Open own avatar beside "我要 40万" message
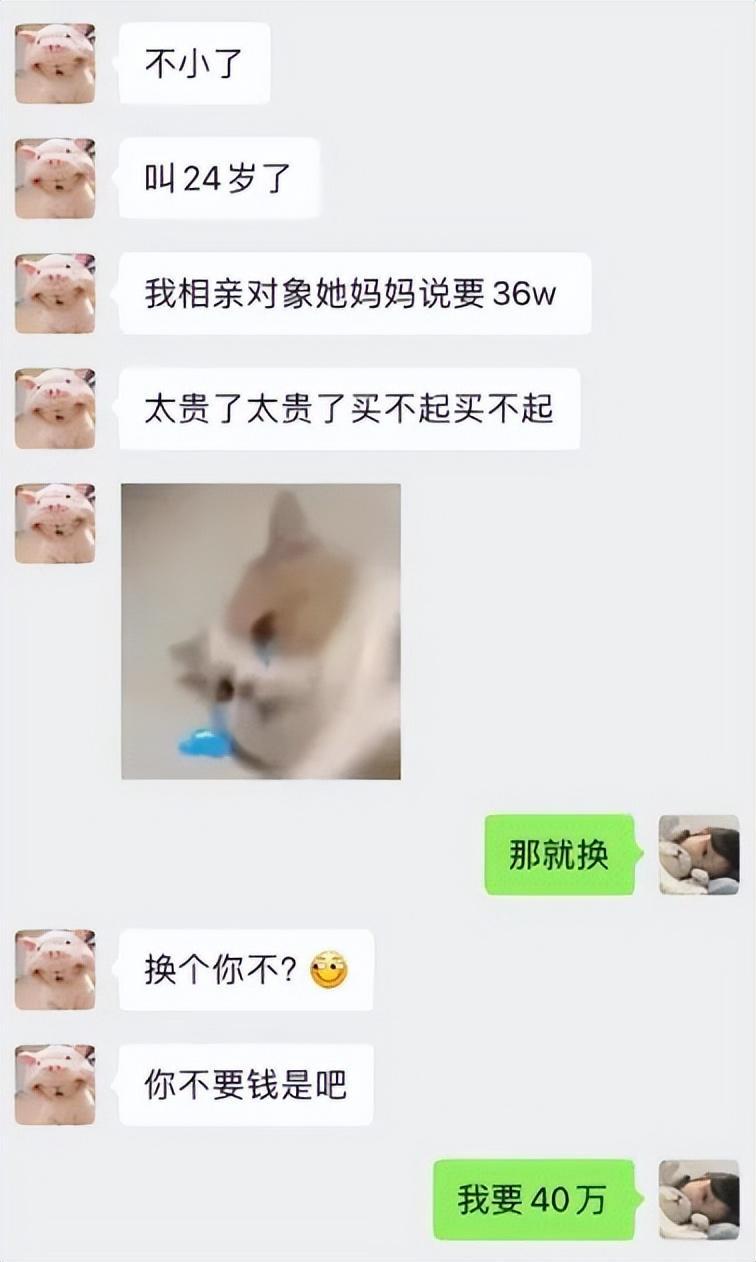Image resolution: width=756 pixels, height=1262 pixels. point(699,1199)
